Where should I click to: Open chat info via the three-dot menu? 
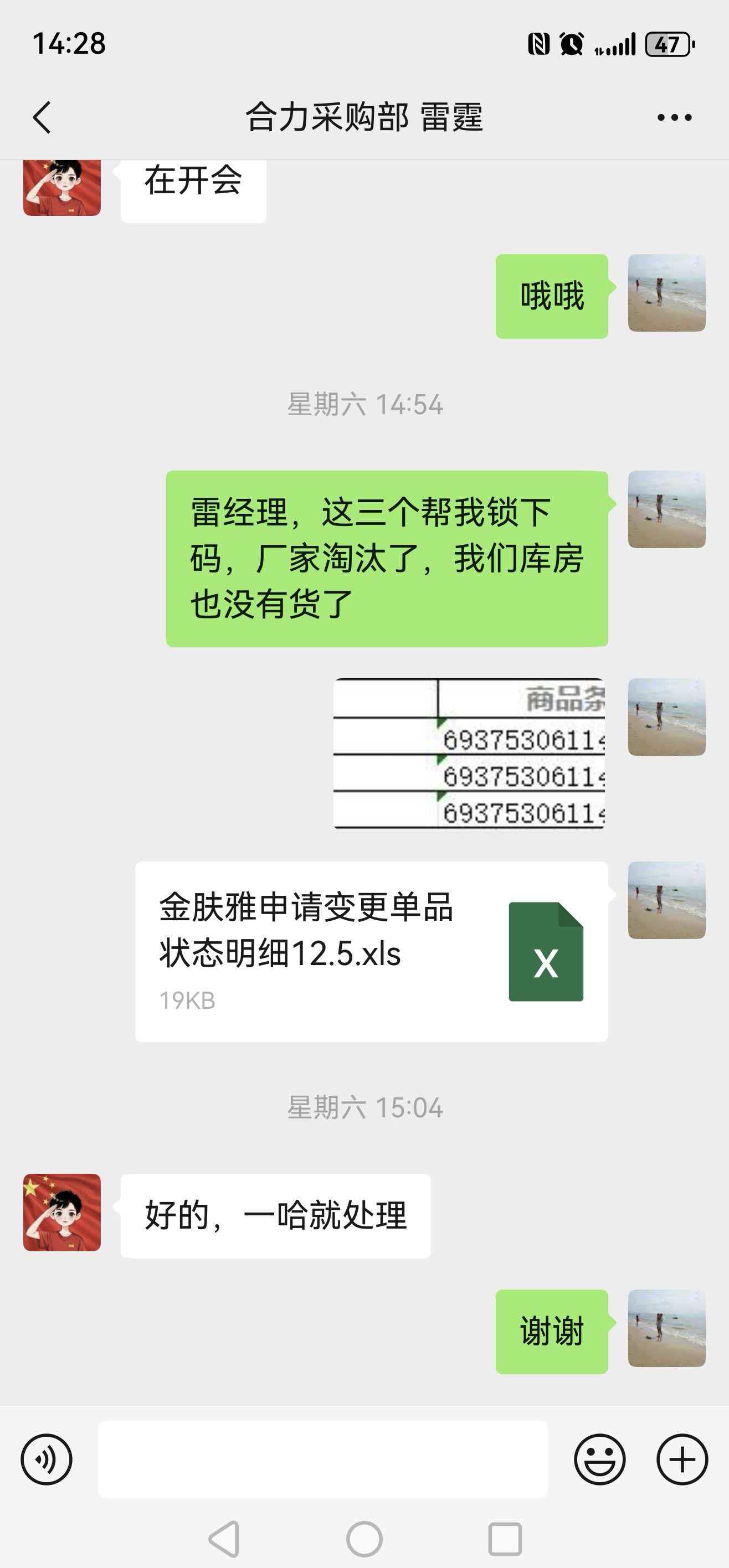point(674,117)
